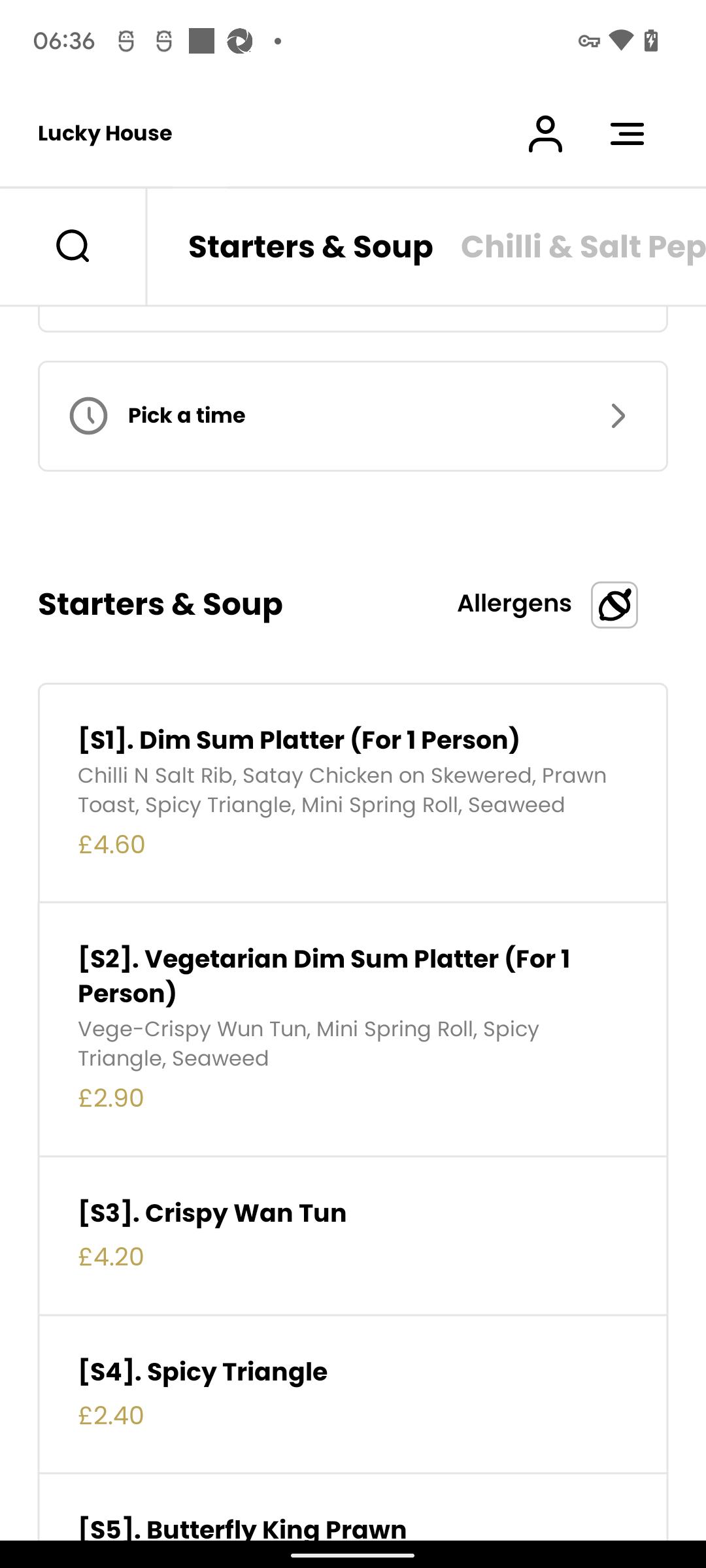Open the Pick a time option
This screenshot has width=706, height=1568.
(x=353, y=416)
